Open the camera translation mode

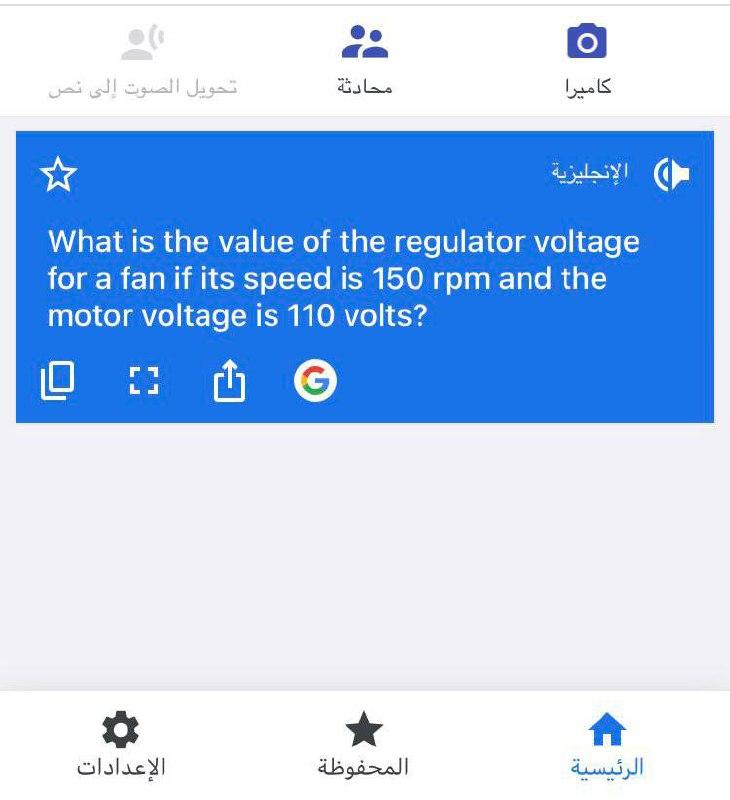(587, 58)
